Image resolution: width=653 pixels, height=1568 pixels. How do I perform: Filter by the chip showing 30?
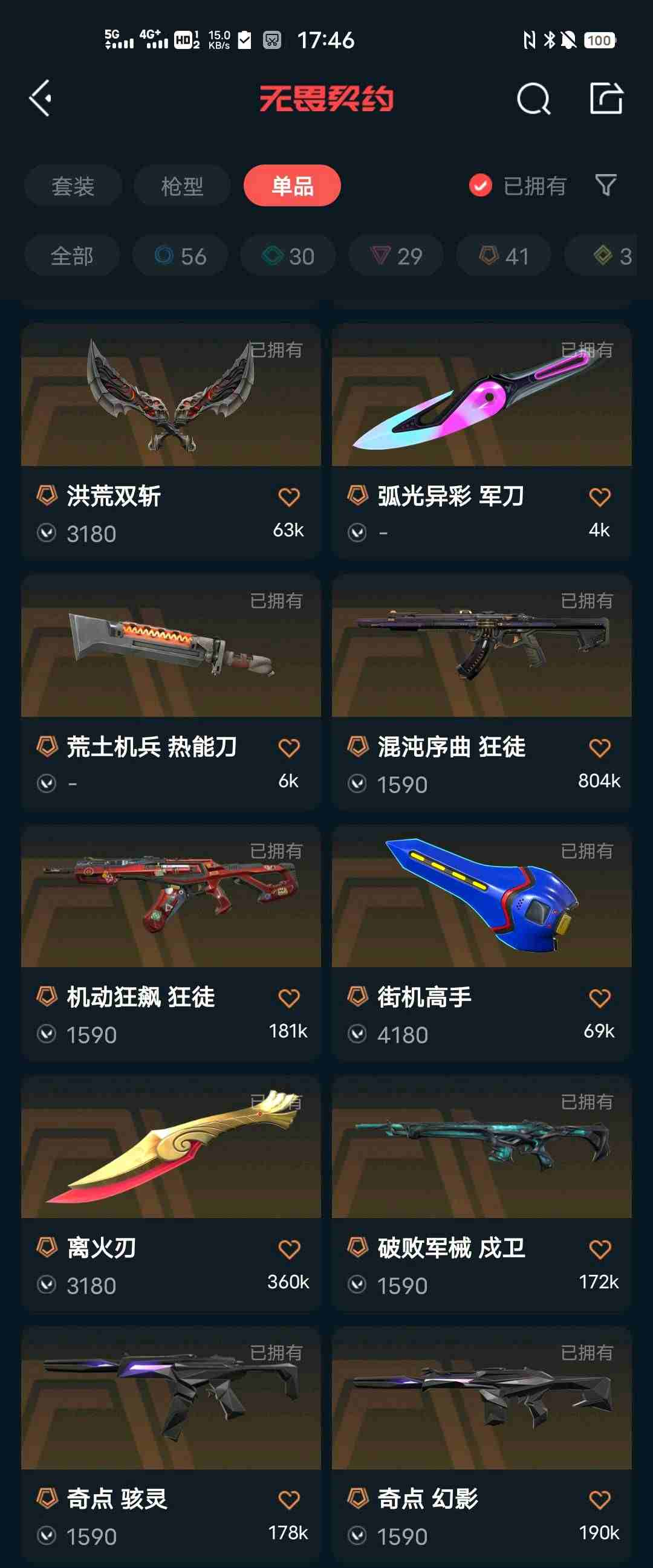coord(288,256)
